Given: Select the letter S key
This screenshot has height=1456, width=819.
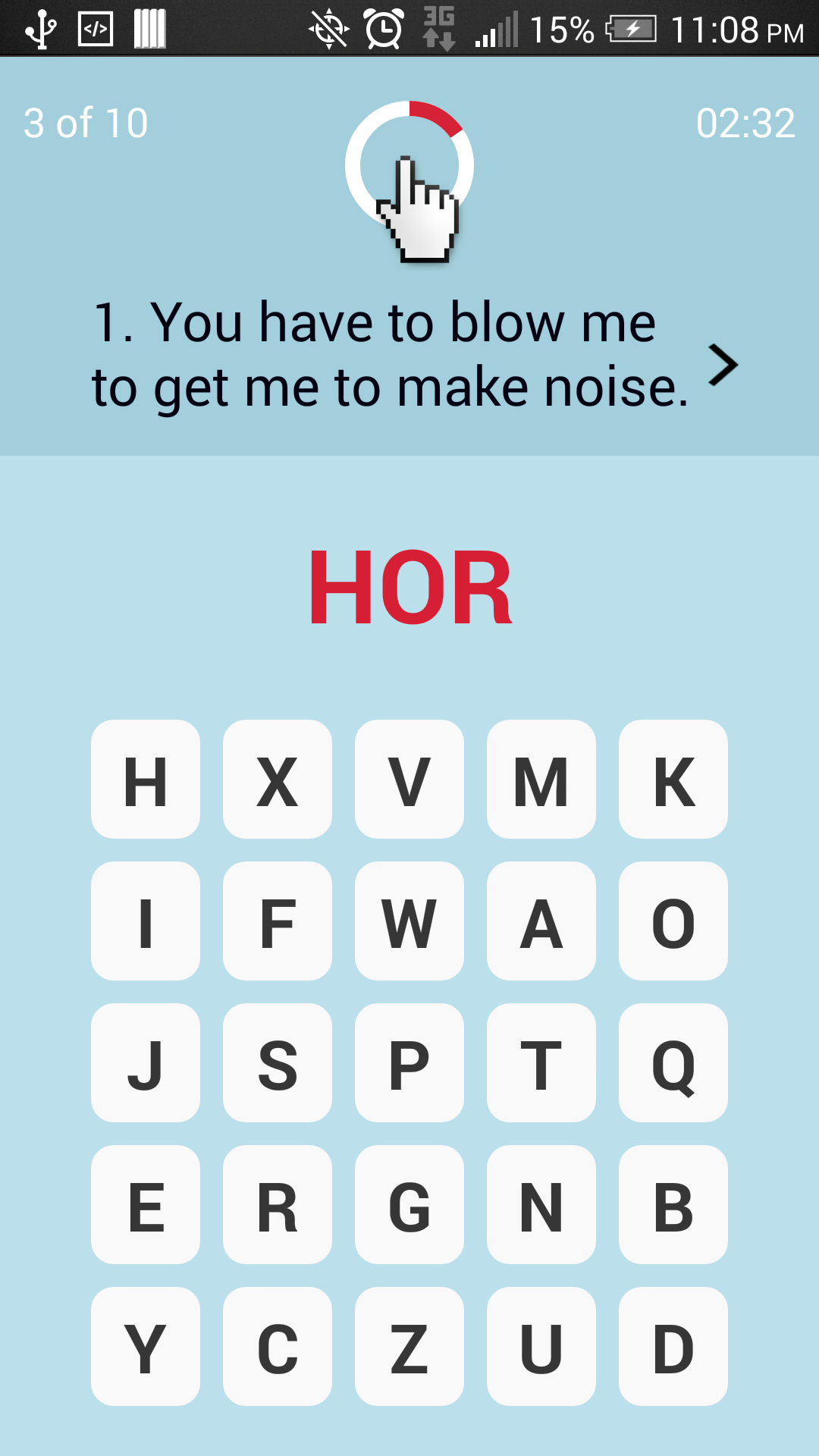Looking at the screenshot, I should click(278, 1063).
